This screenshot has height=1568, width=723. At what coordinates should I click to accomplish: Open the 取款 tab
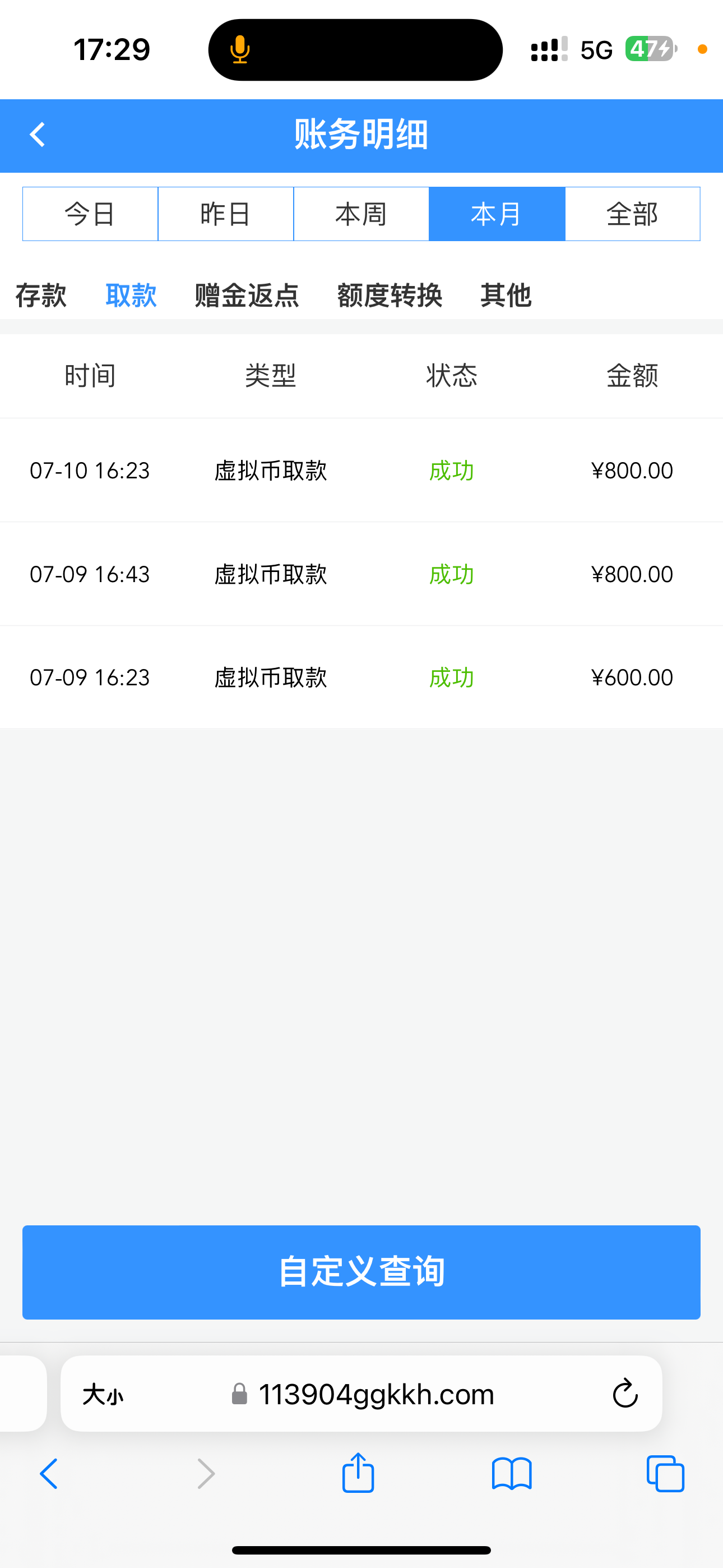131,296
